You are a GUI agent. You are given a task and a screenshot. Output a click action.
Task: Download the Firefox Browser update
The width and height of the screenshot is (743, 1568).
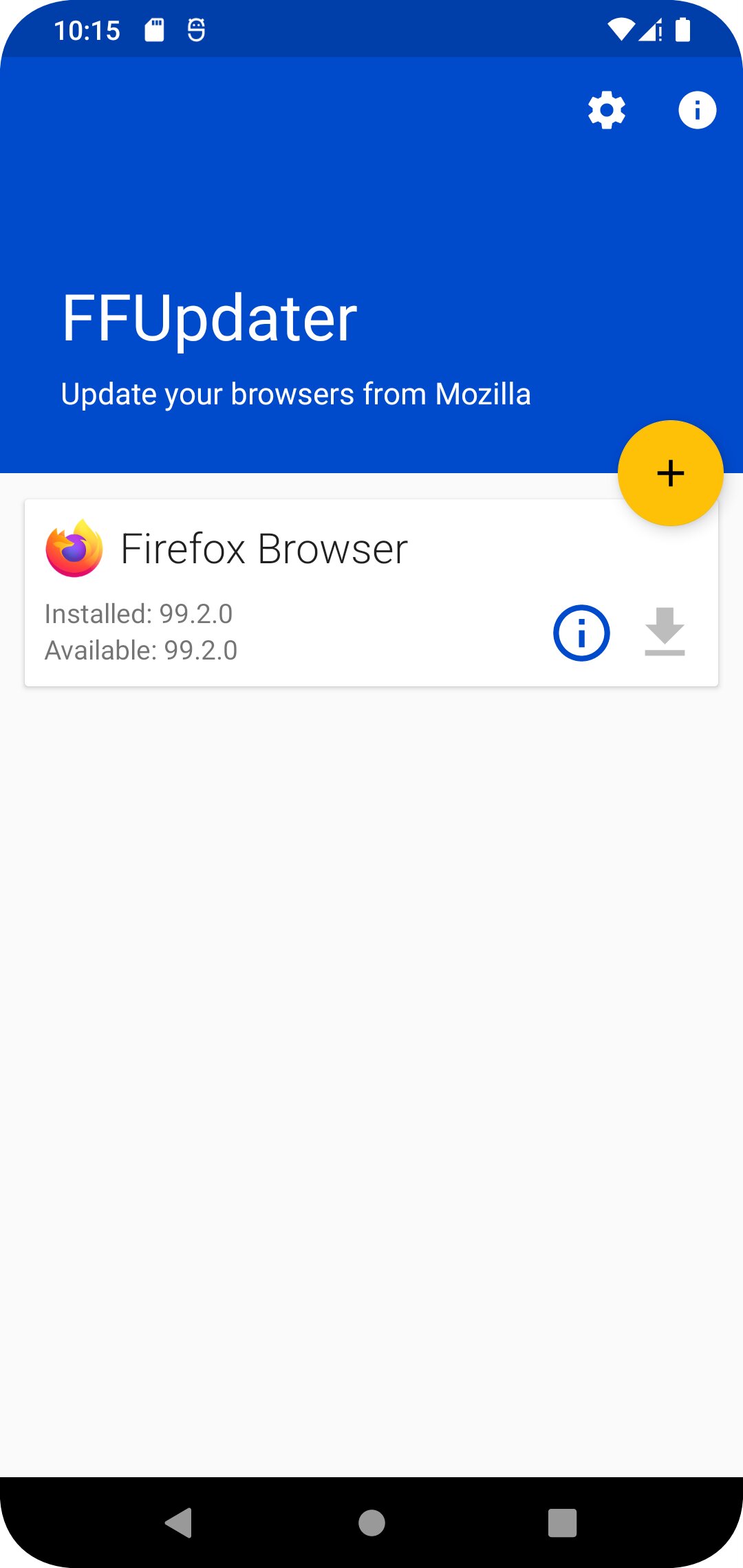pyautogui.click(x=665, y=632)
